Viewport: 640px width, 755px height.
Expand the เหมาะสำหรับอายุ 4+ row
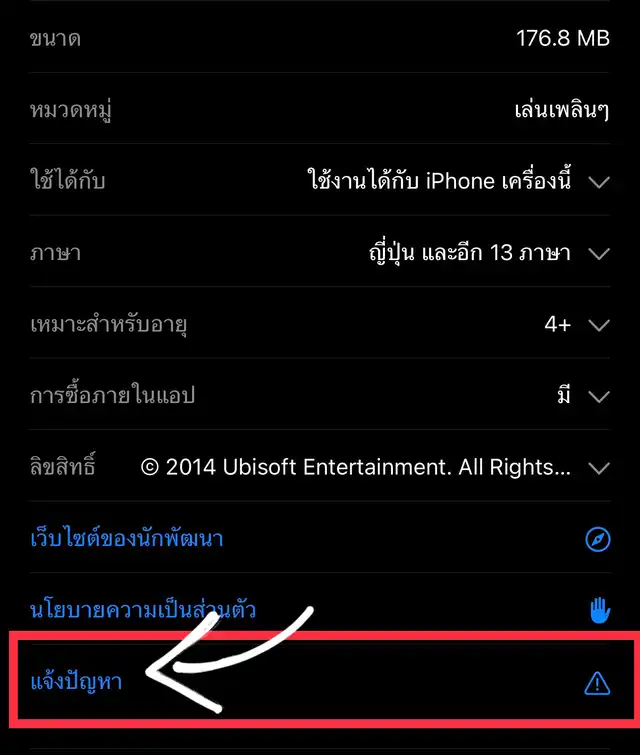pos(598,325)
